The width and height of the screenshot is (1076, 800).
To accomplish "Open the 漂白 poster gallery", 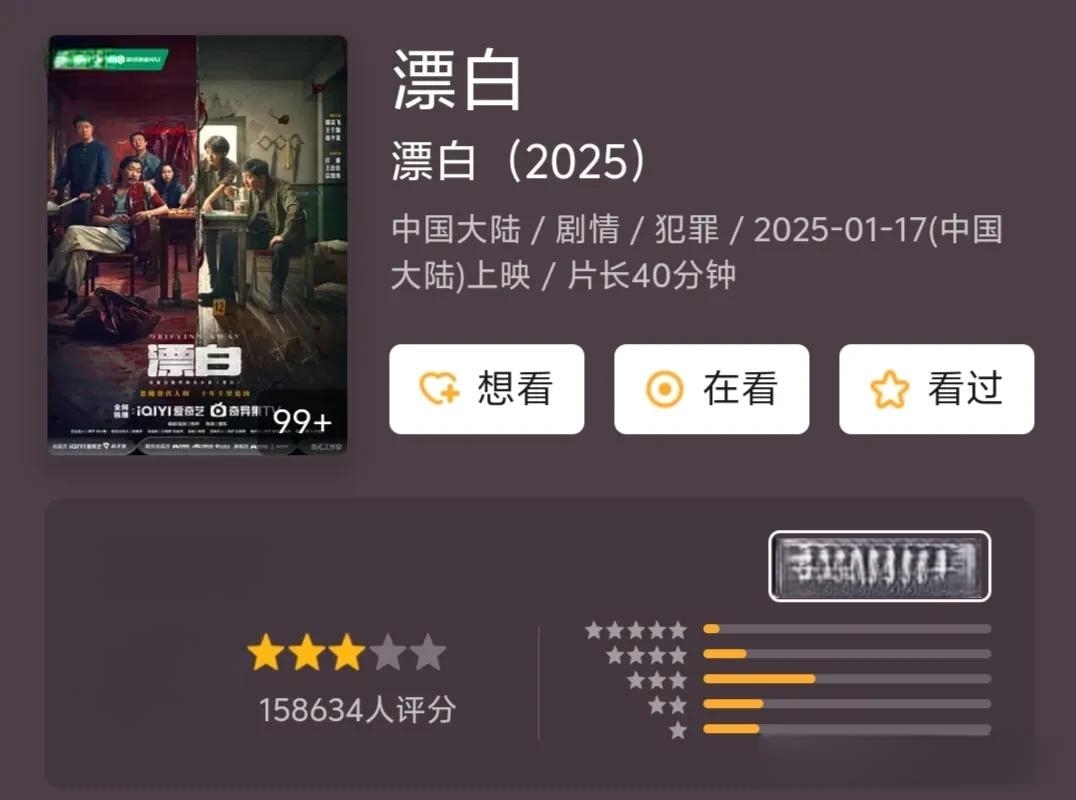I will [x=197, y=245].
